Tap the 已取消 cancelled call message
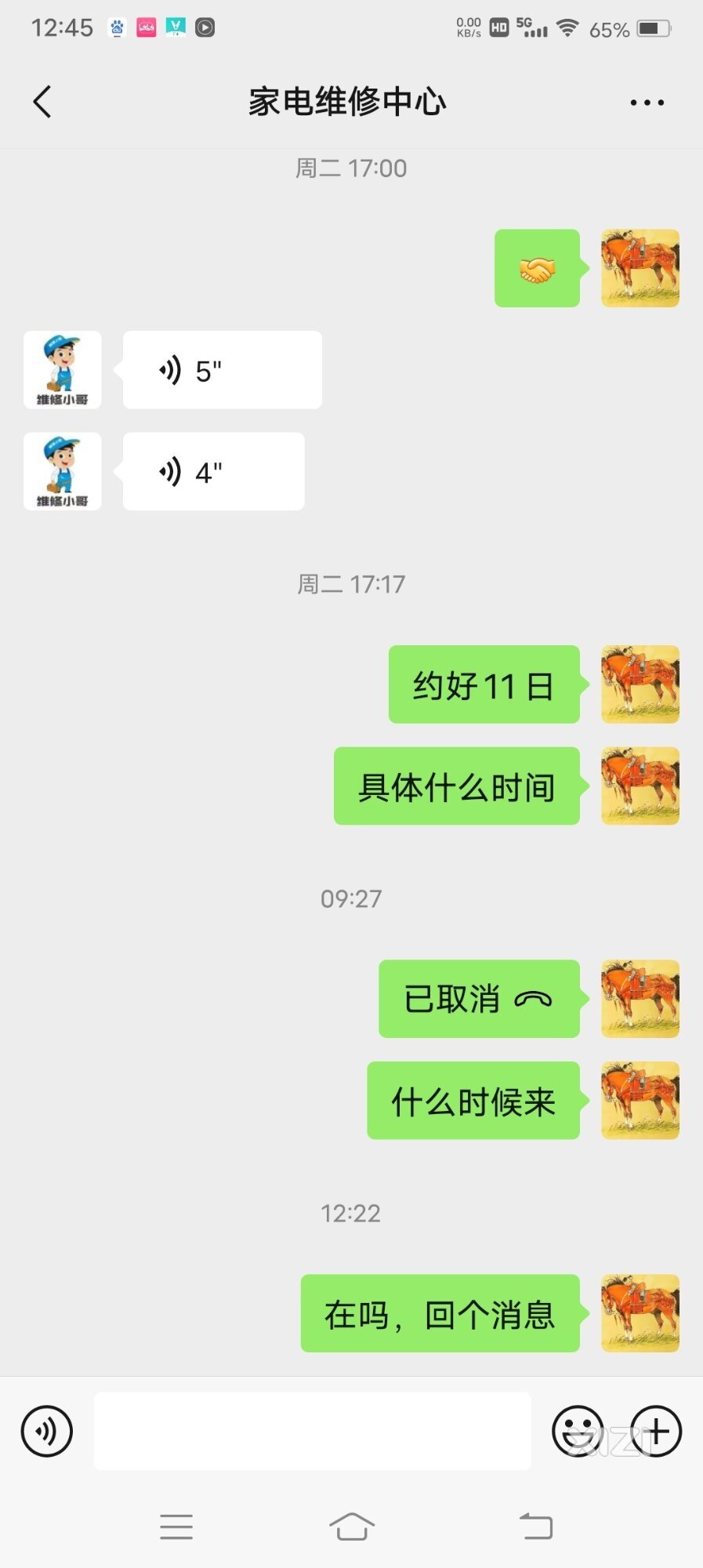 coord(479,999)
